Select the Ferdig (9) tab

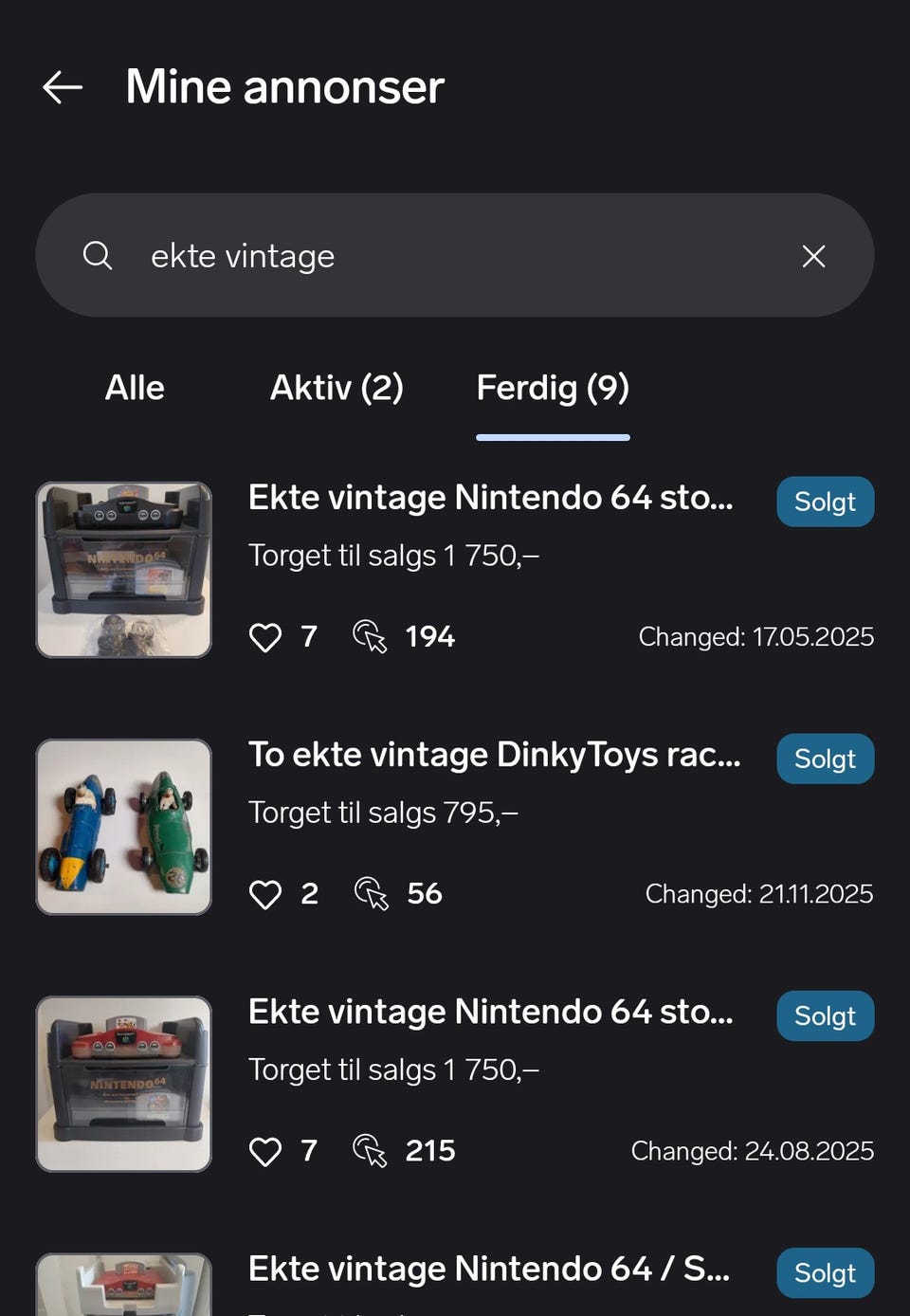pos(553,388)
